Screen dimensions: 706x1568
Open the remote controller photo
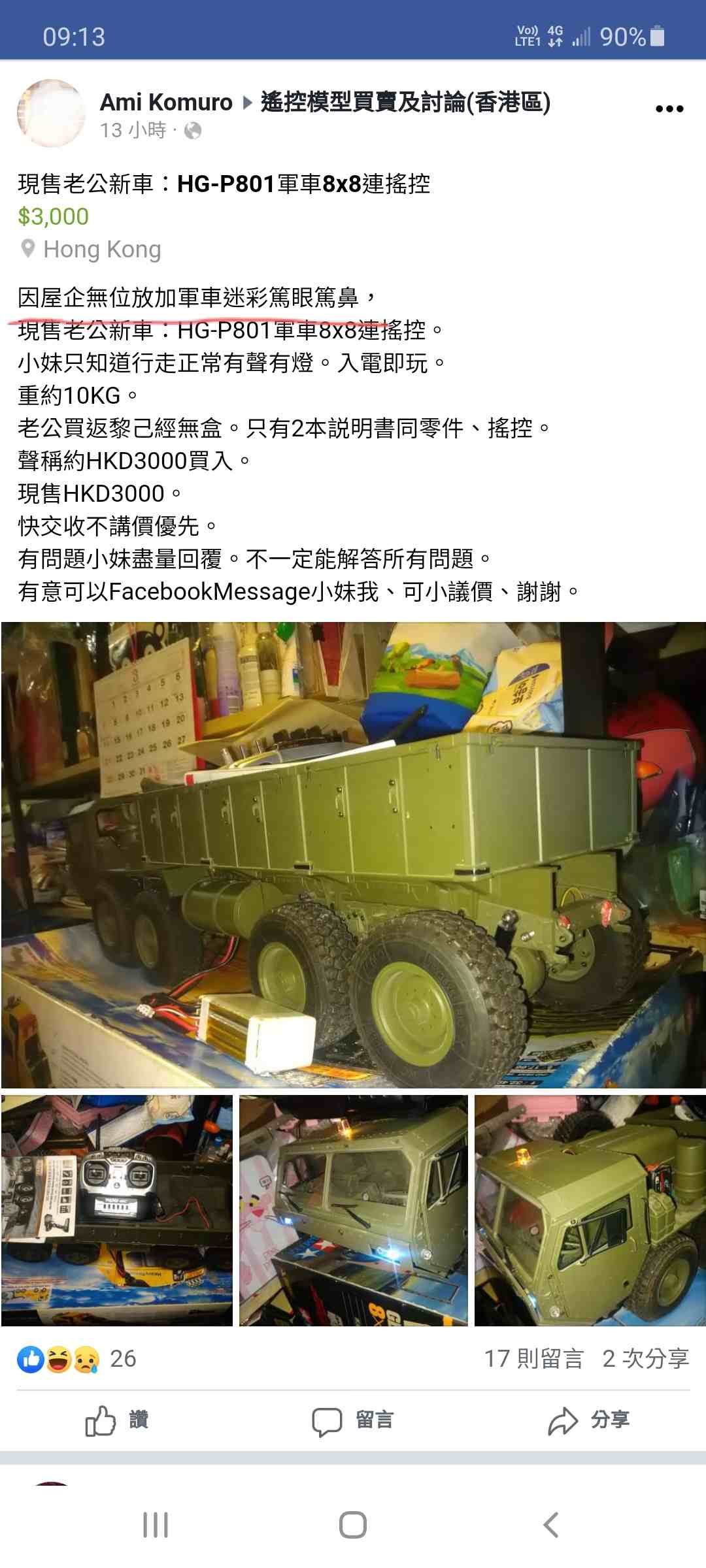(117, 1211)
